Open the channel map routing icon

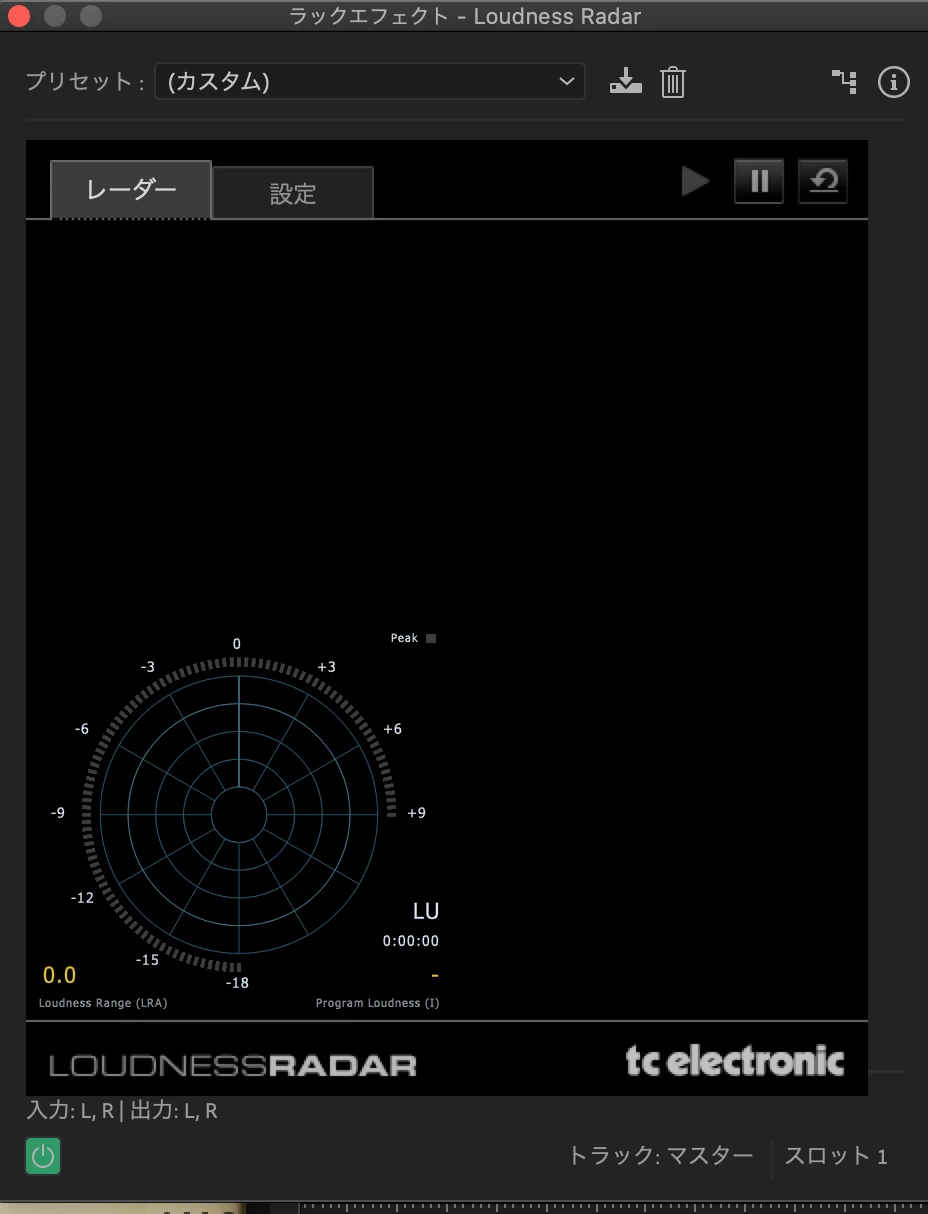[x=844, y=82]
